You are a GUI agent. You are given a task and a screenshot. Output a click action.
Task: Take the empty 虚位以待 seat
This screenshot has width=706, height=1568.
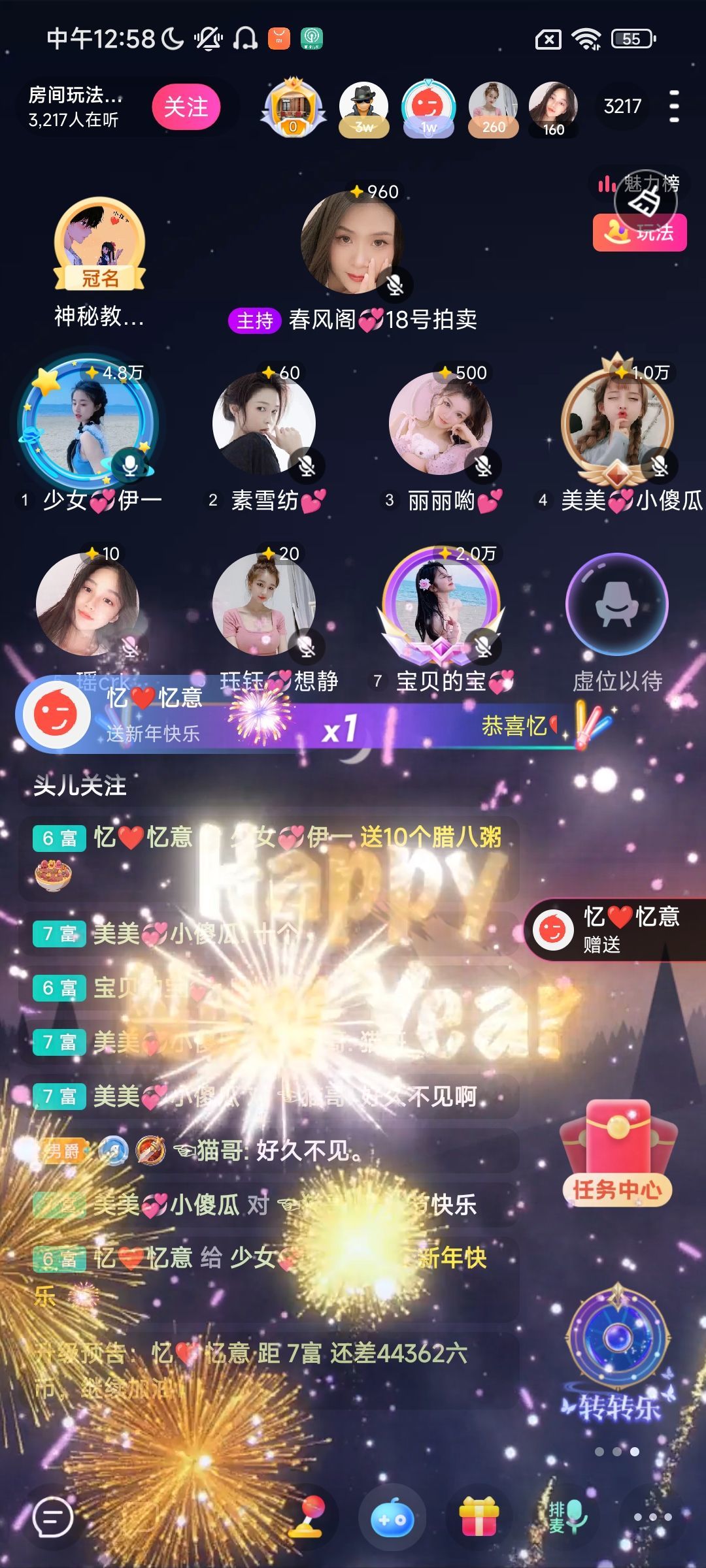(617, 604)
